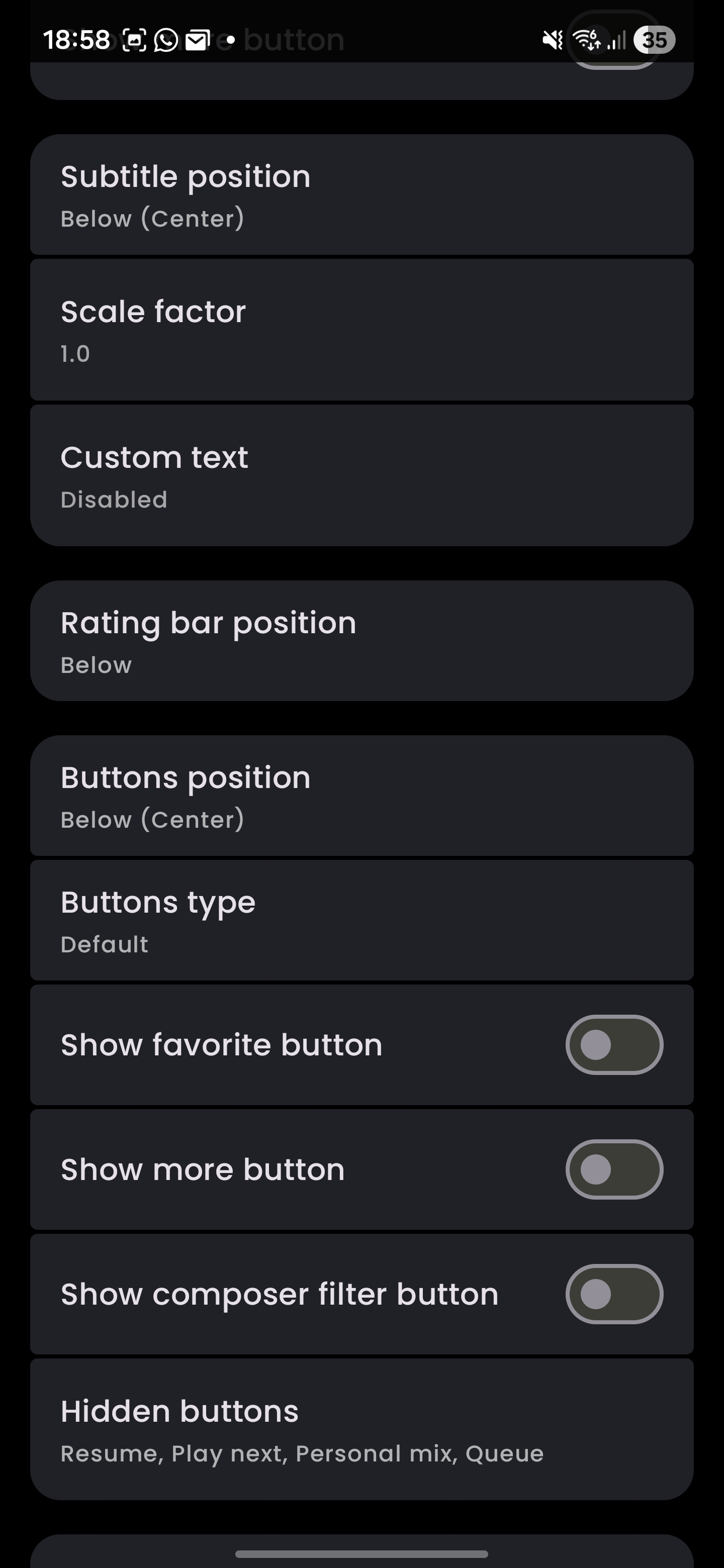This screenshot has height=1568, width=724.
Task: Turn on Show more button
Action: click(614, 1169)
